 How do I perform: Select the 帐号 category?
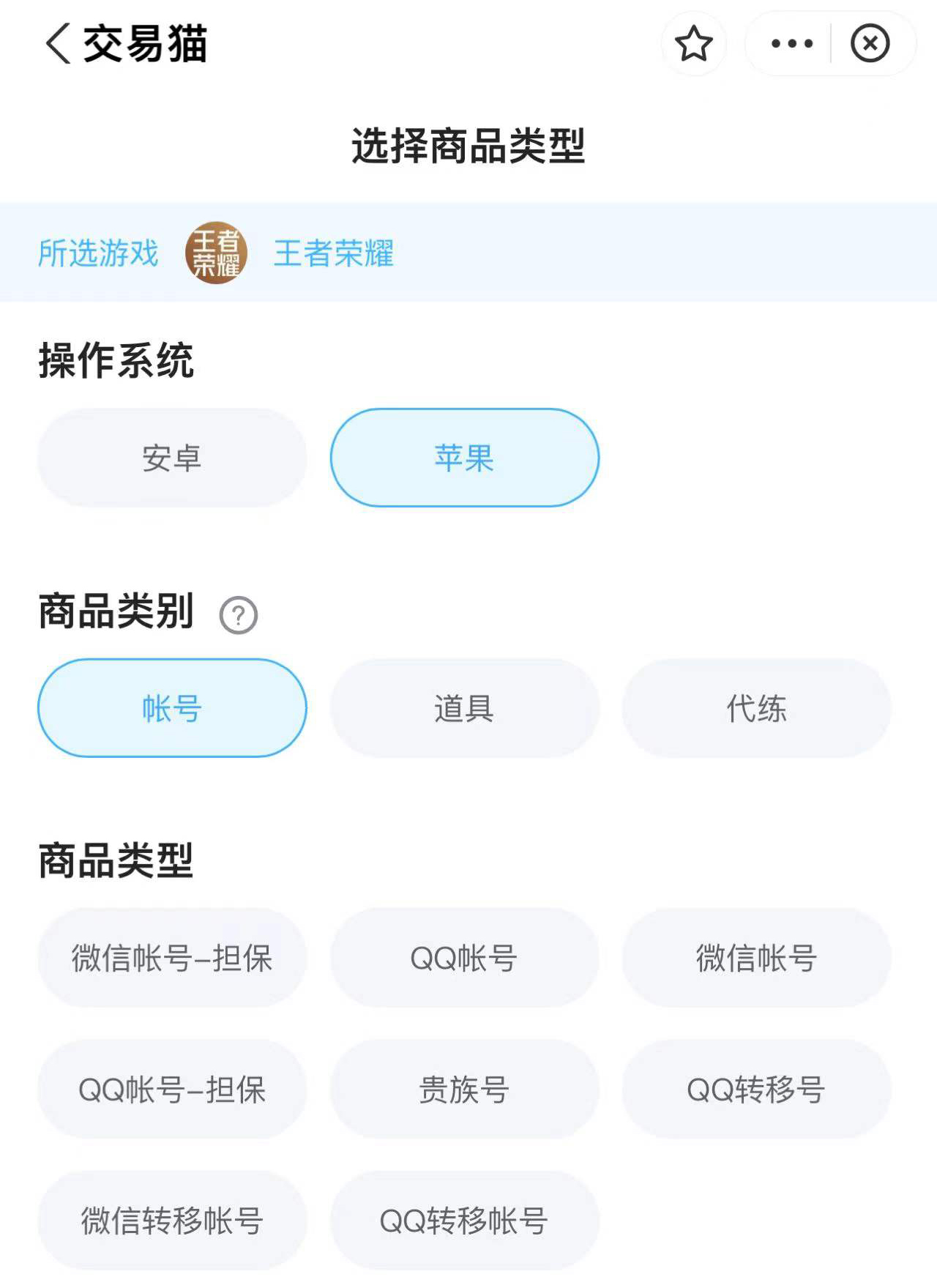pos(172,708)
